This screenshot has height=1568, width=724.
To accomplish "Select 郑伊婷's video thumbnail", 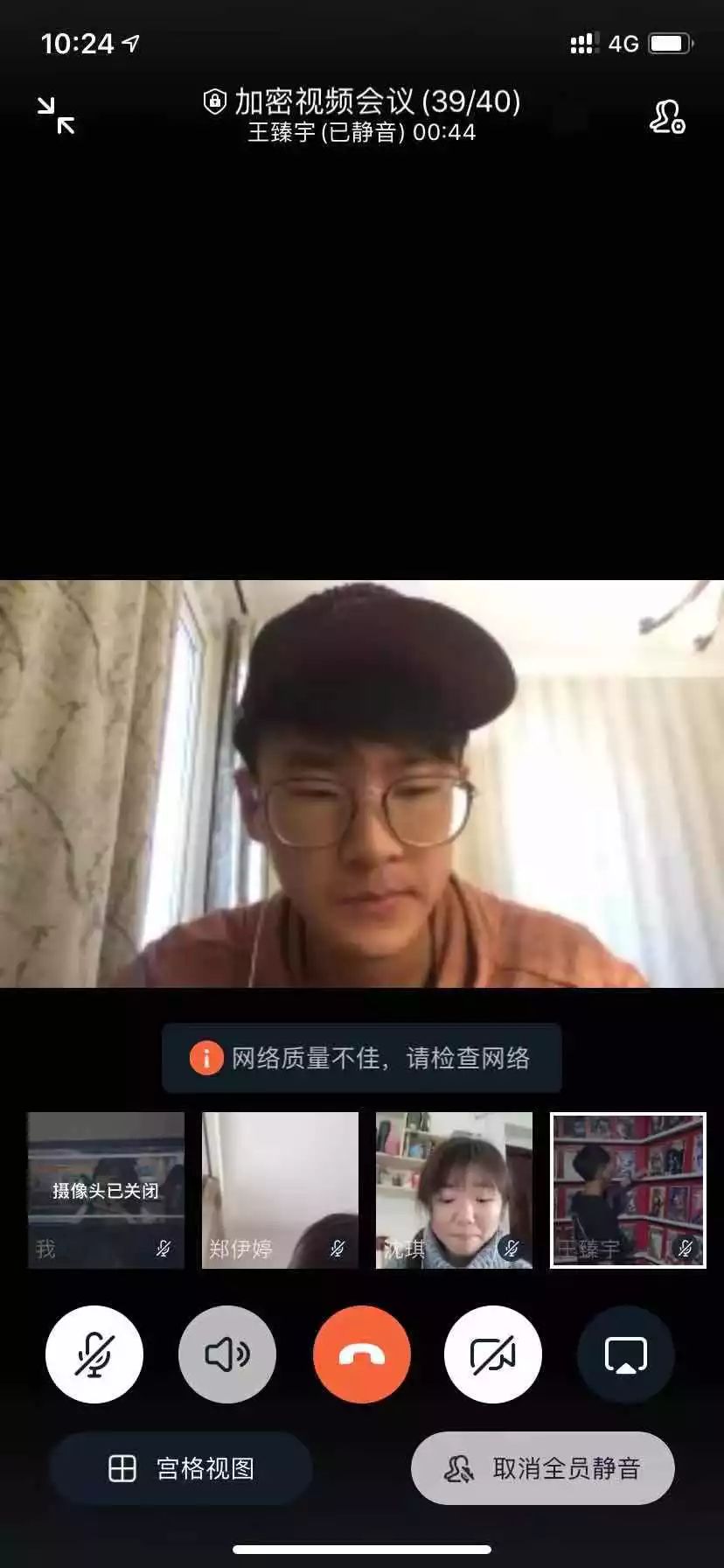I will tap(280, 1190).
